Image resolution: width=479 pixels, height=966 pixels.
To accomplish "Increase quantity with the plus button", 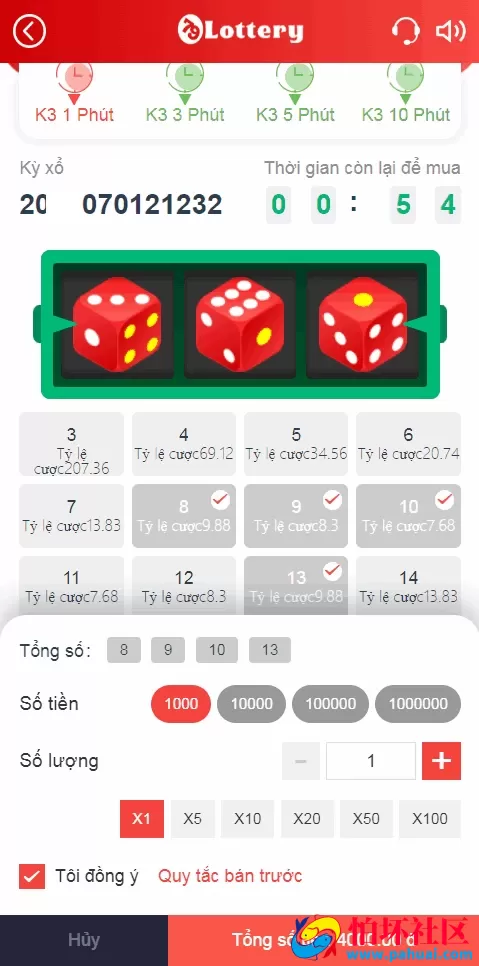I will (x=441, y=761).
